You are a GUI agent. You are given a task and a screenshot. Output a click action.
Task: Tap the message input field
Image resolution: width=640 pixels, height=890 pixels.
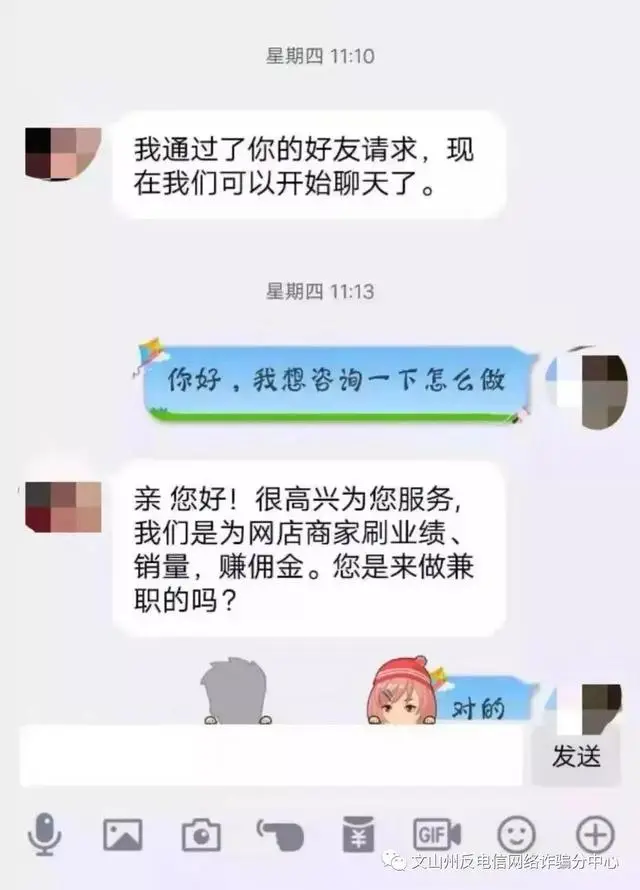tap(270, 756)
